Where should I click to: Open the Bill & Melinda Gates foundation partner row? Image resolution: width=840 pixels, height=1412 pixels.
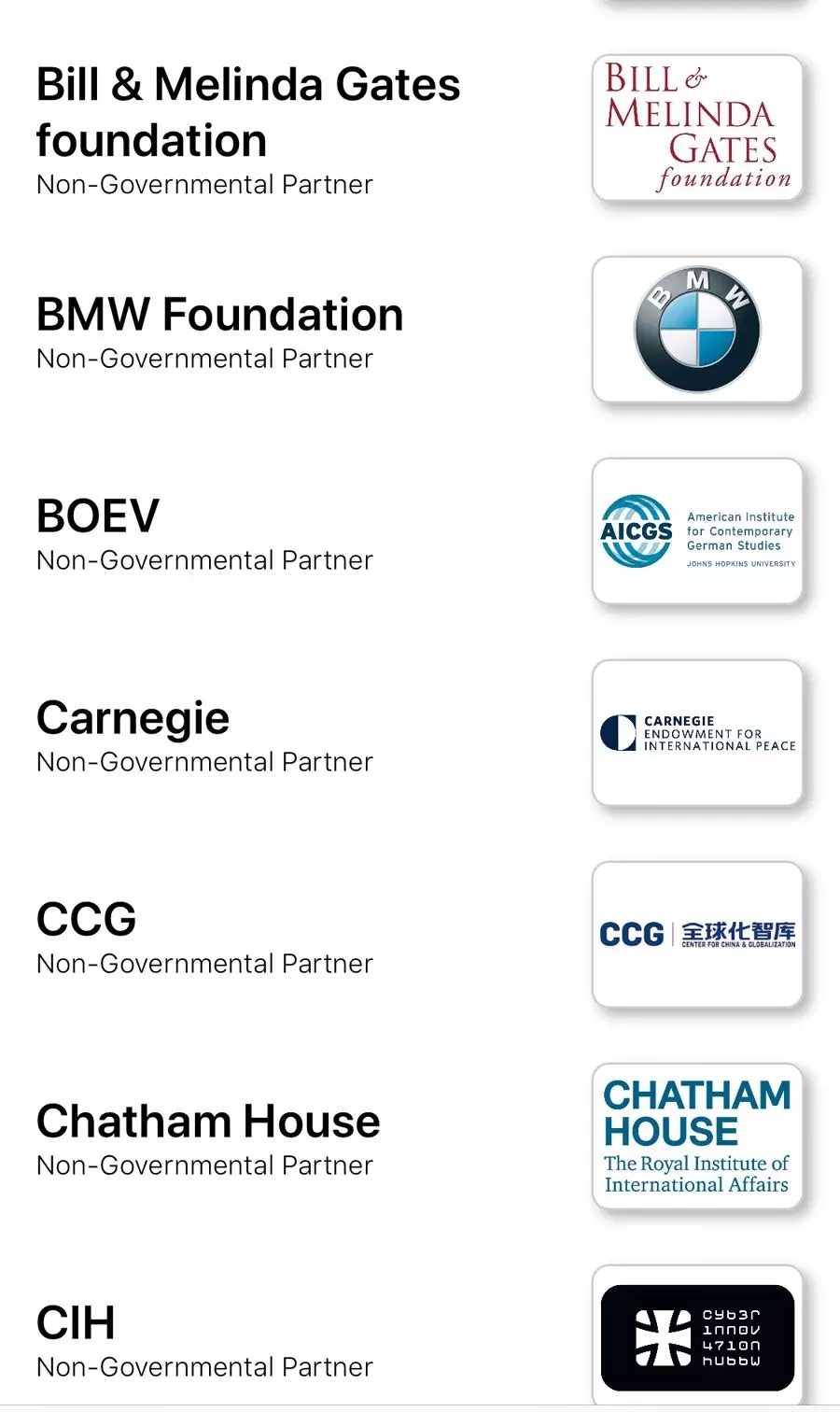(x=248, y=126)
